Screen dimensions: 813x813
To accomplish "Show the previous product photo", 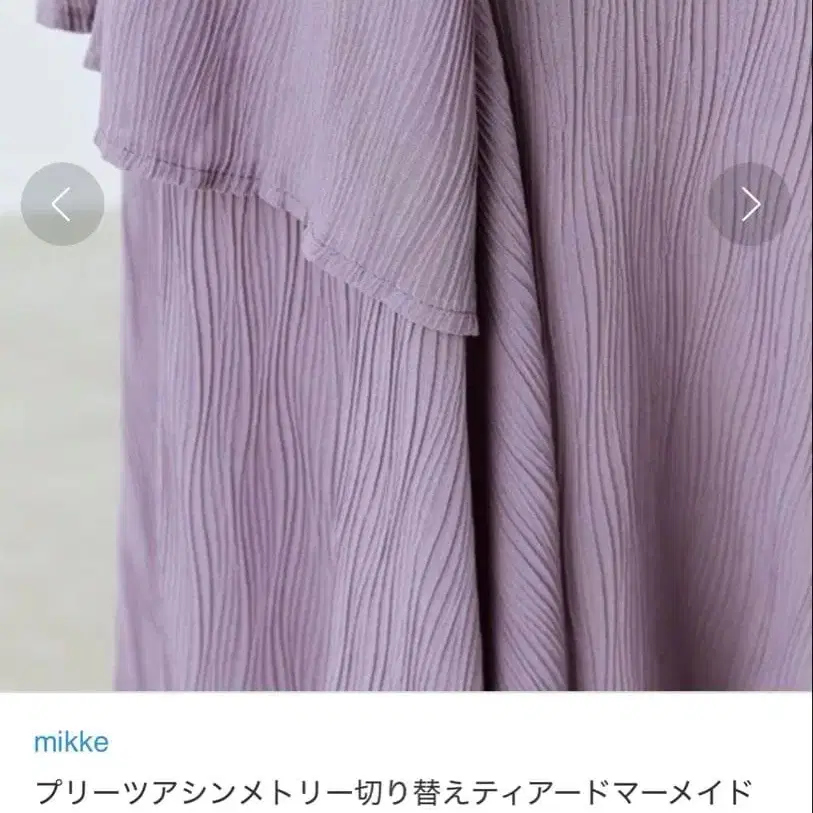I will pyautogui.click(x=62, y=205).
